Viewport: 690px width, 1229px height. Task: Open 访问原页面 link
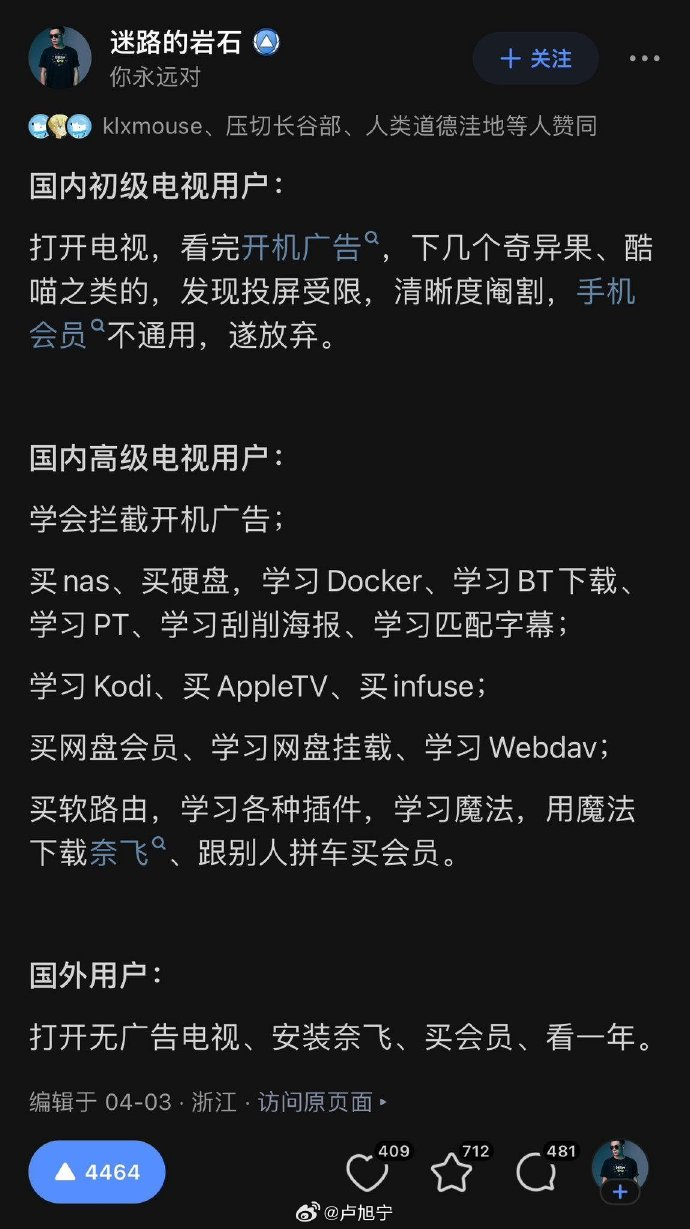[322, 1102]
